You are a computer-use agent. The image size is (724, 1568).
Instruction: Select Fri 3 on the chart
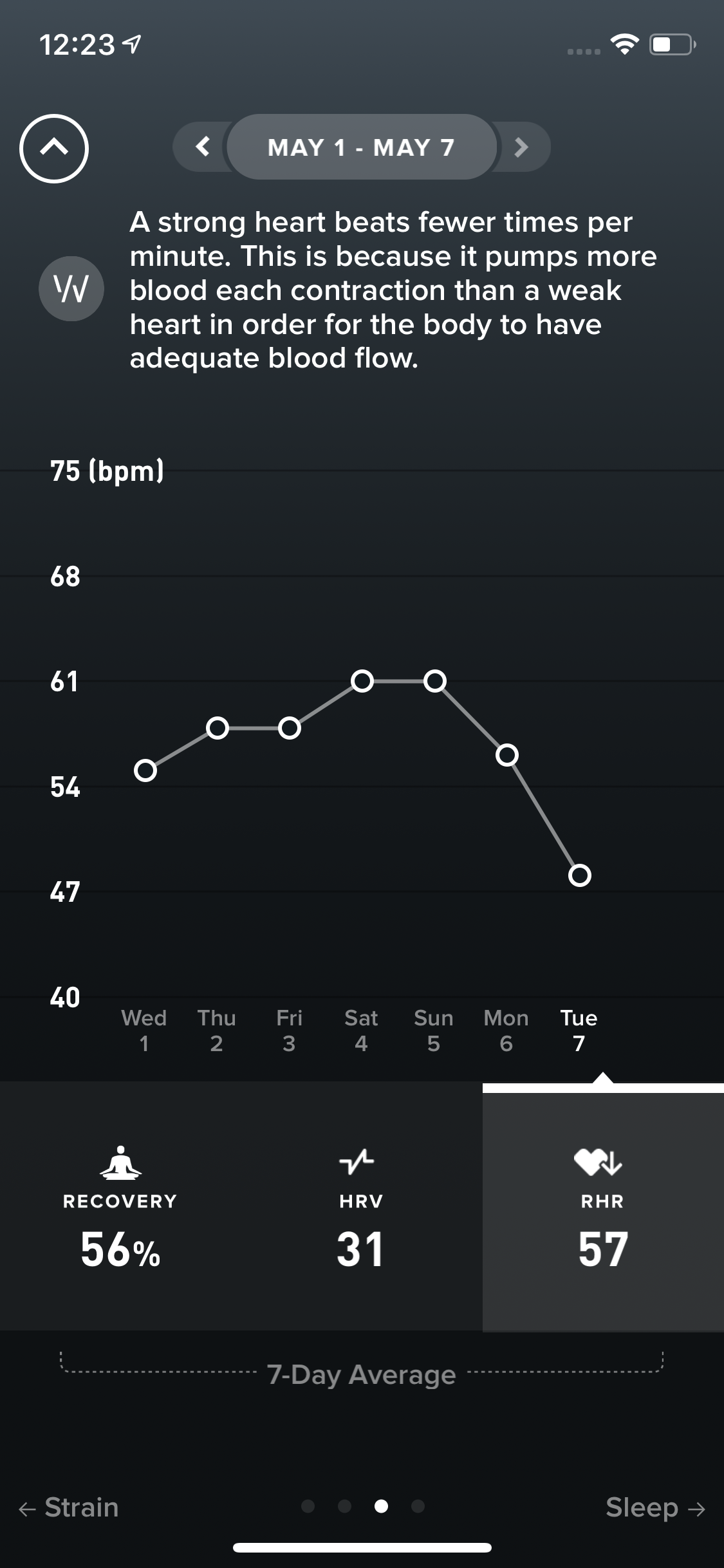(x=289, y=1030)
